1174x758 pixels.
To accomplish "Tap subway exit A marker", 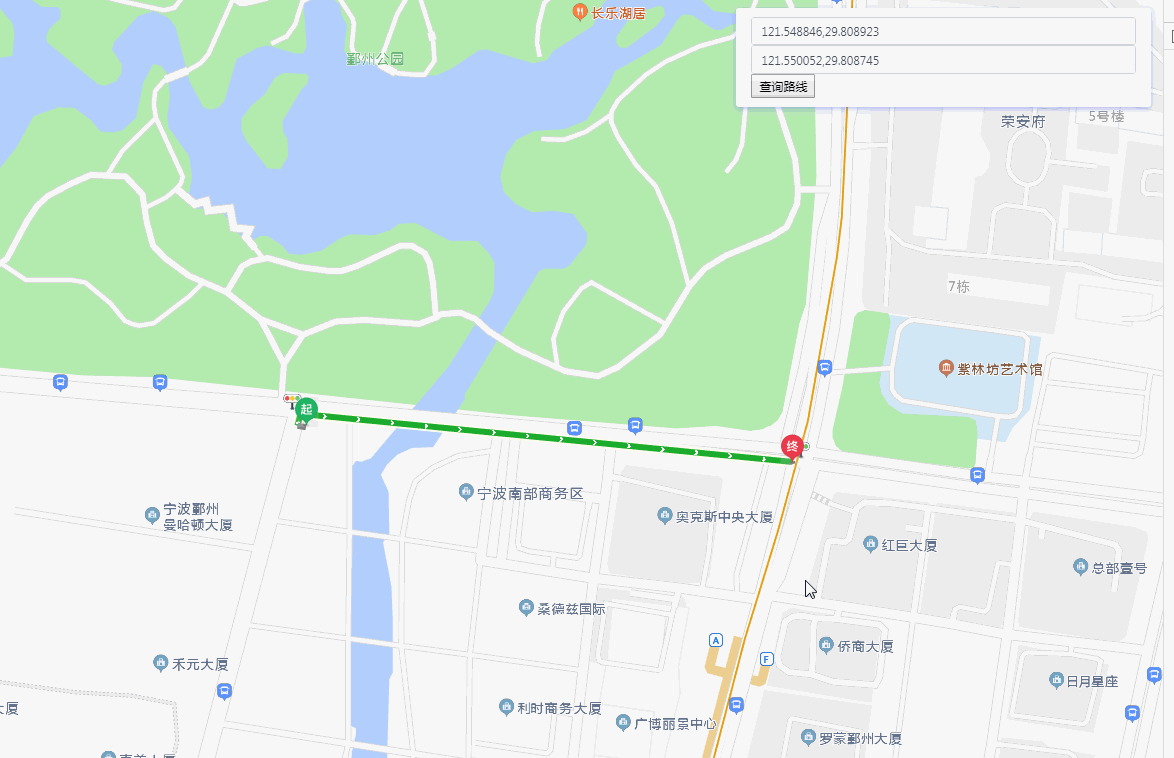I will (716, 640).
